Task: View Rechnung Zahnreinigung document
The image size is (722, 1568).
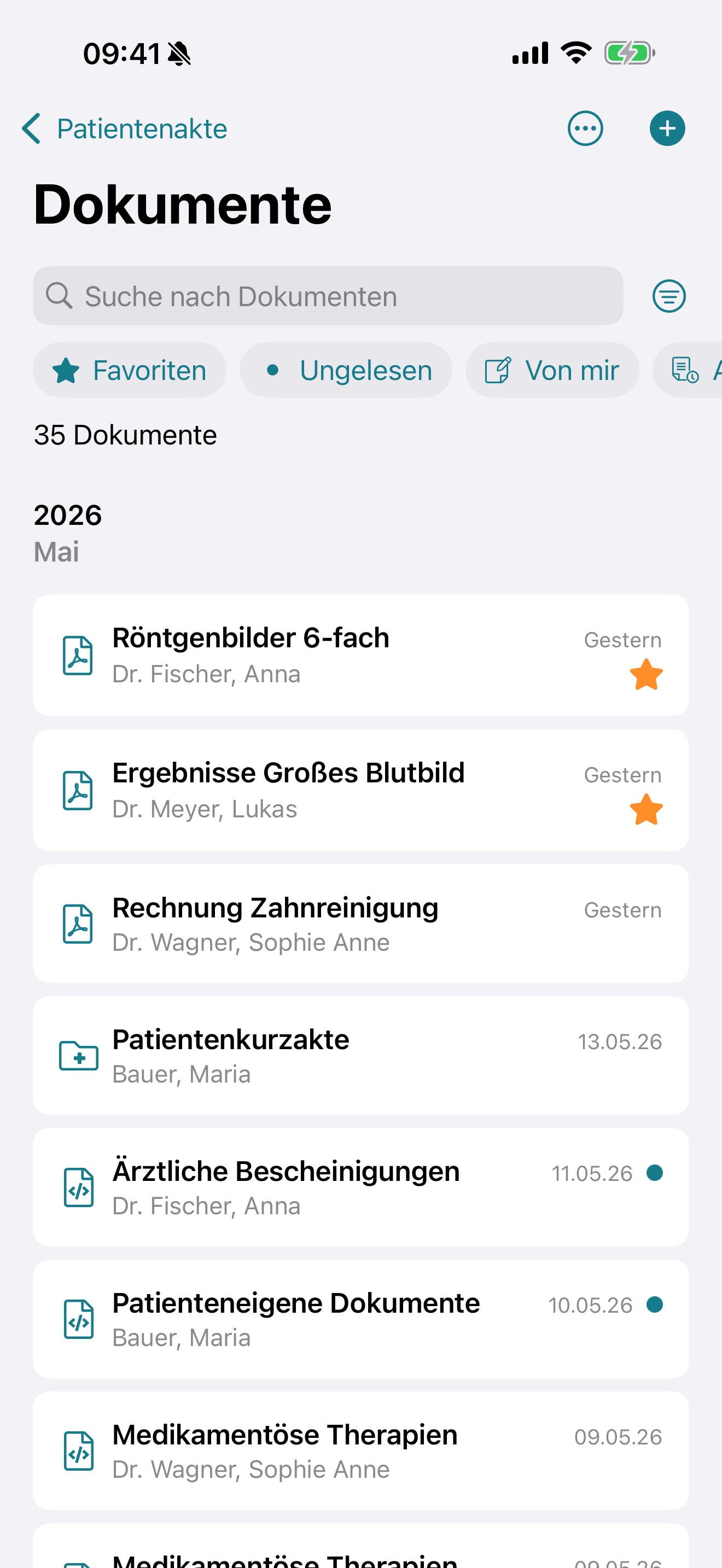Action: tap(361, 923)
